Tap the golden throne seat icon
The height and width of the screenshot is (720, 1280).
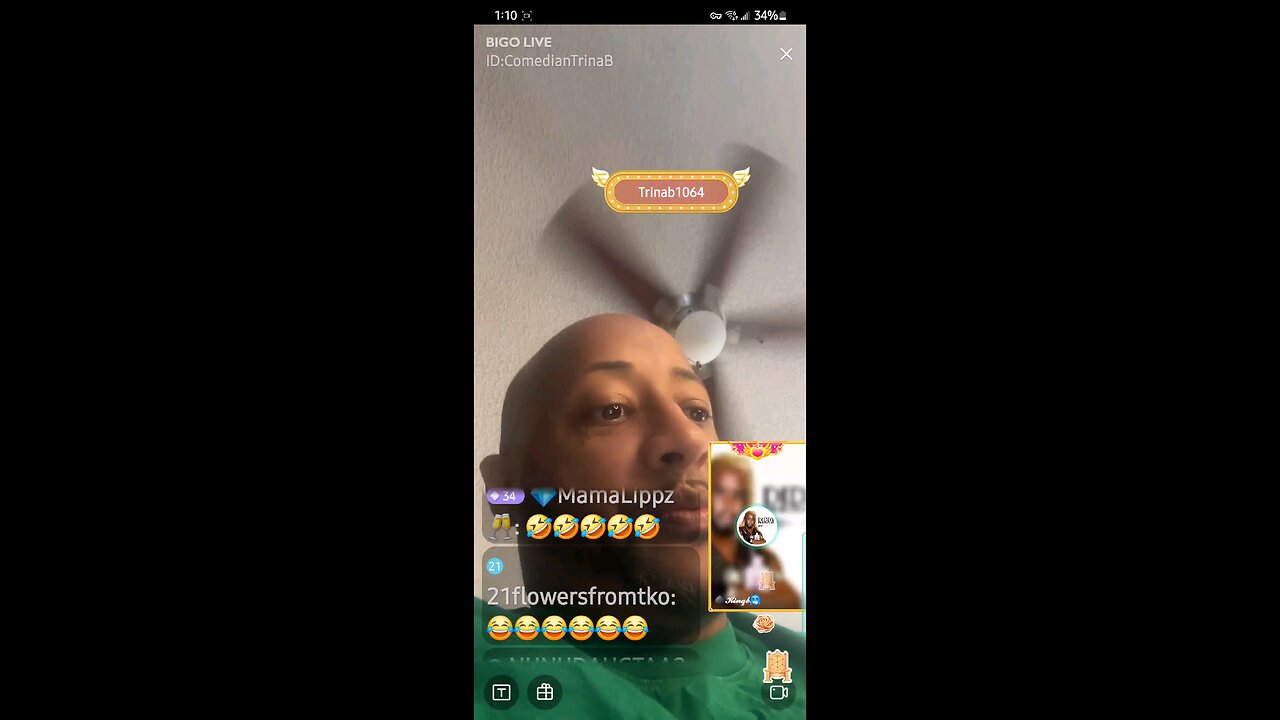777,664
